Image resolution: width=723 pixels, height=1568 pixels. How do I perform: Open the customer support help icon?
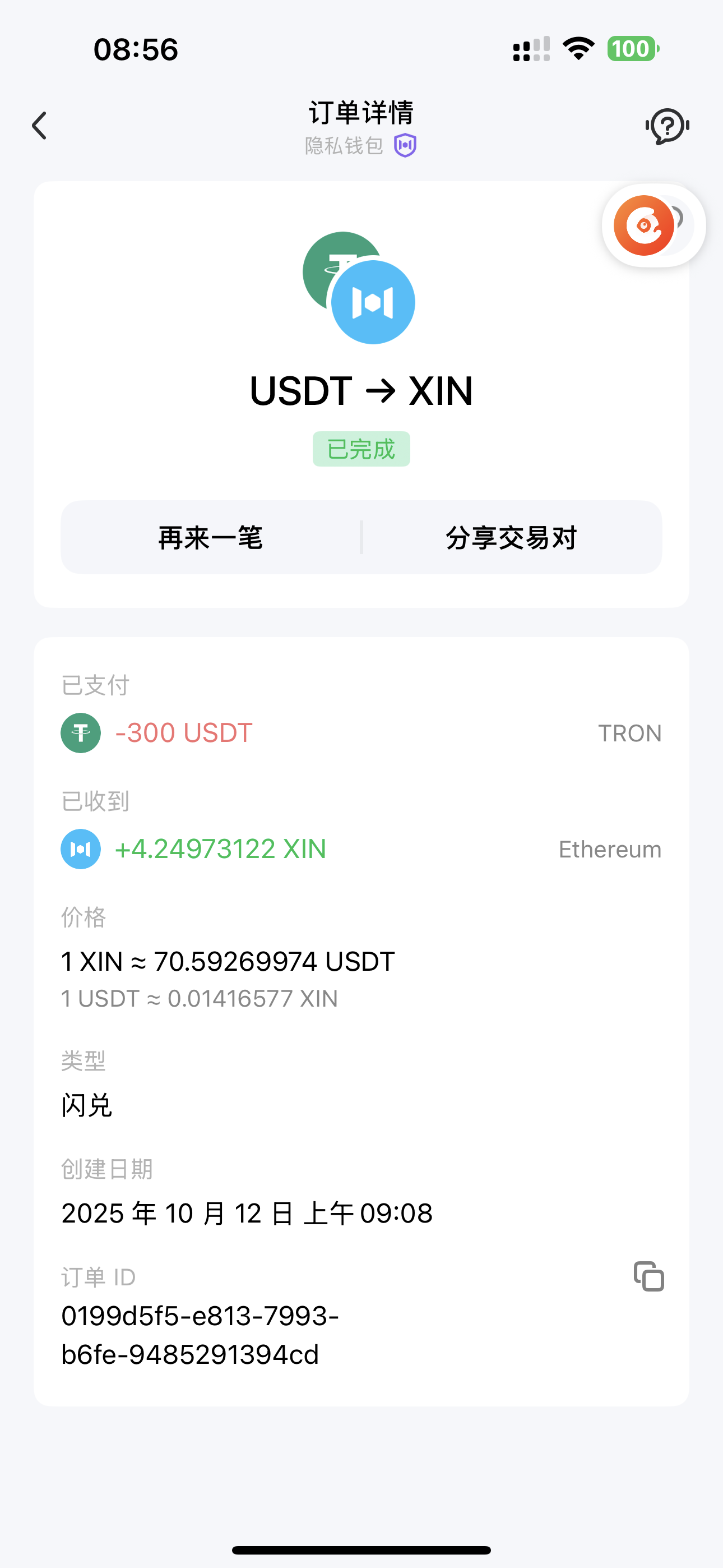tap(668, 126)
